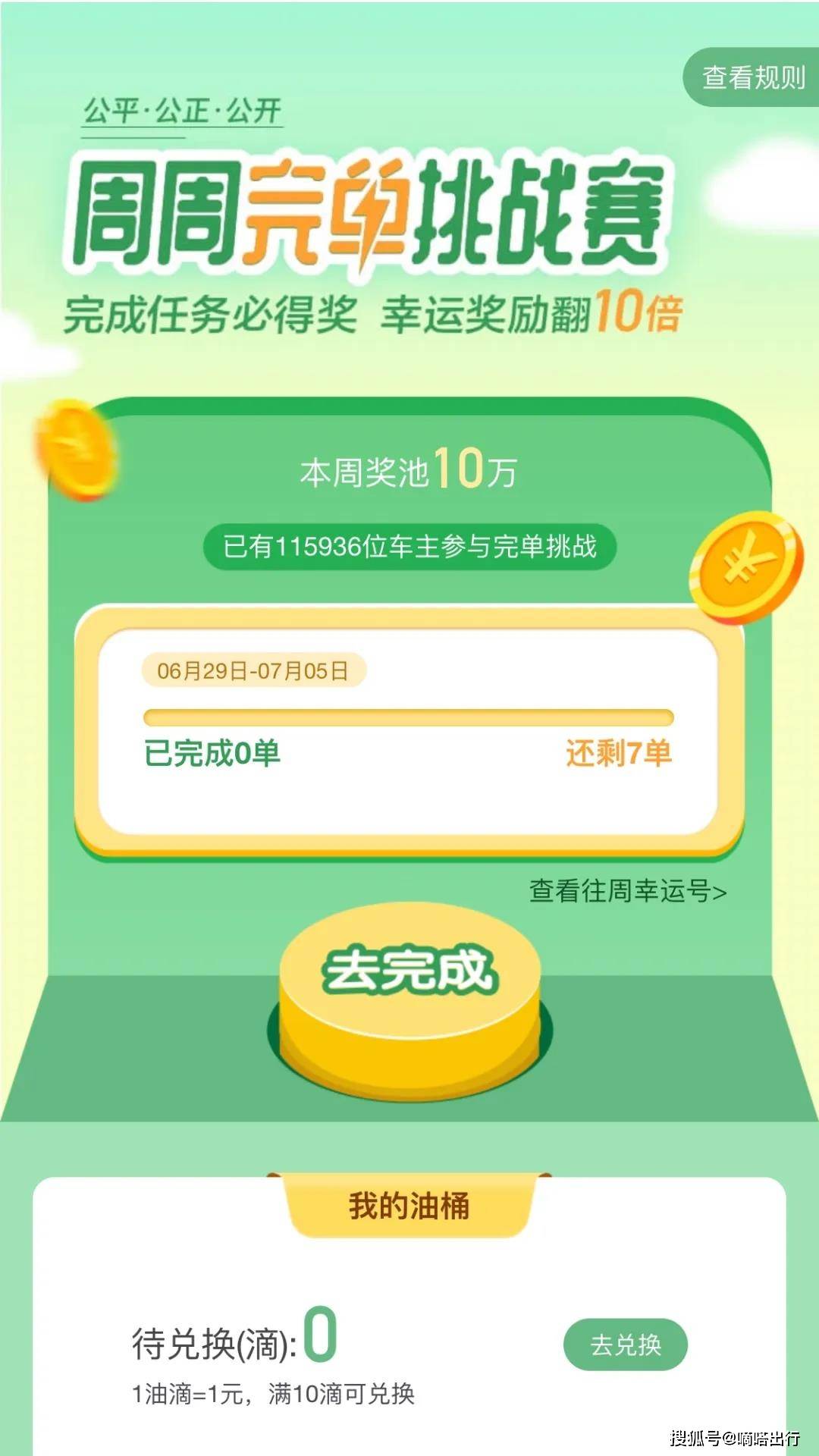Viewport: 819px width, 1456px height.
Task: Tap 去兑换 to redeem oil drops
Action: pyautogui.click(x=625, y=1345)
